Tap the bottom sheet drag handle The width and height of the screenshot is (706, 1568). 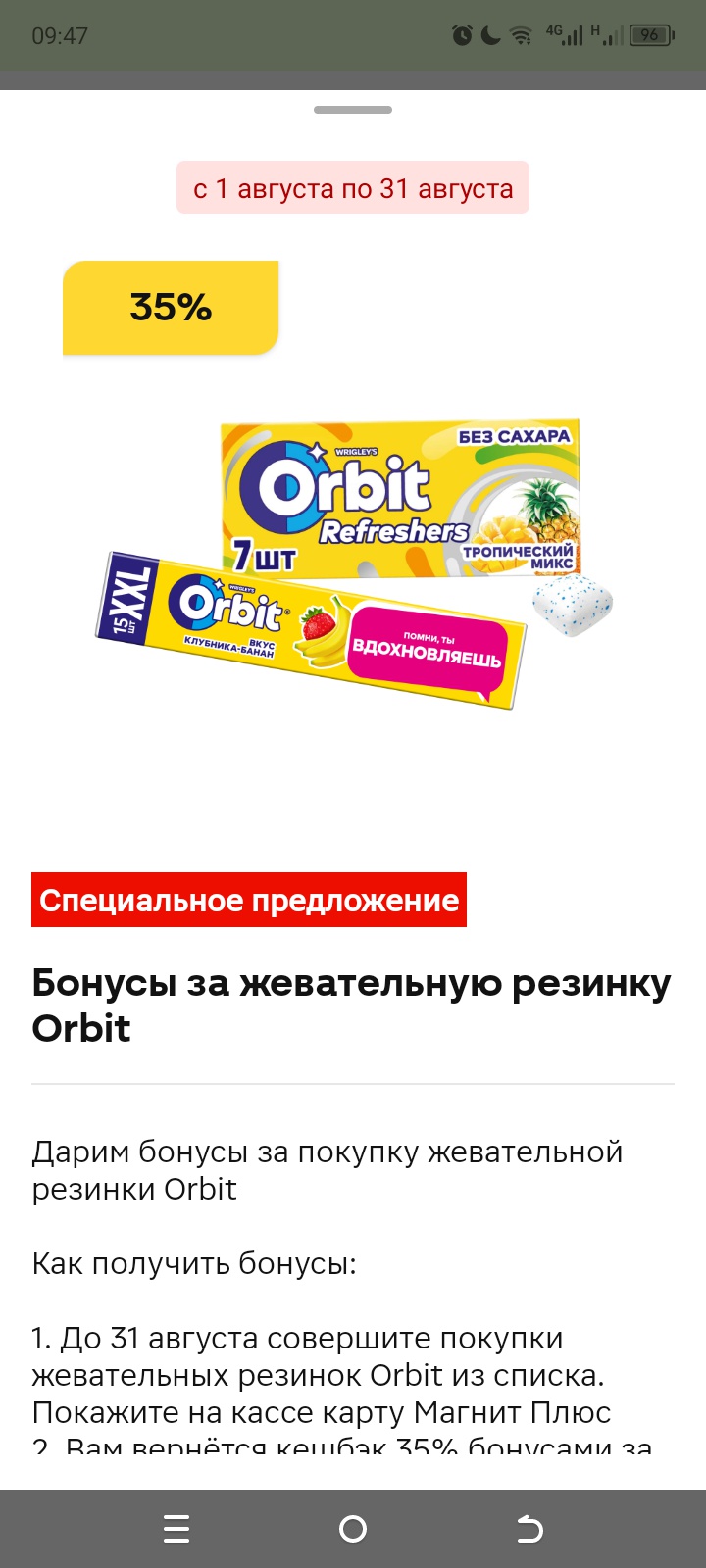pyautogui.click(x=353, y=110)
